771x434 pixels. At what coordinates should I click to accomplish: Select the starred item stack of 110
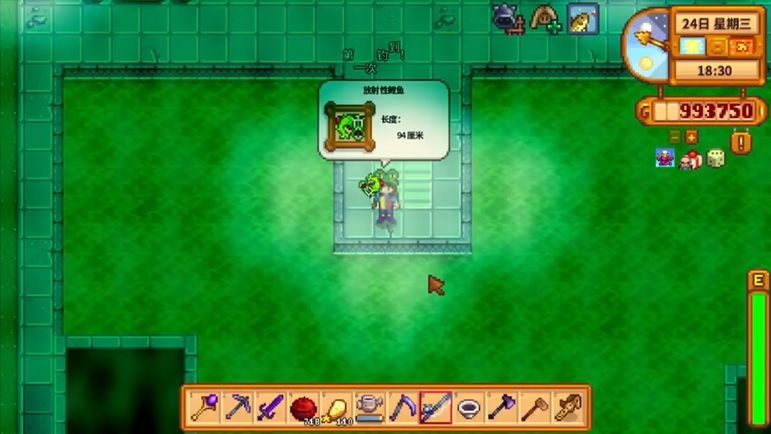[337, 407]
